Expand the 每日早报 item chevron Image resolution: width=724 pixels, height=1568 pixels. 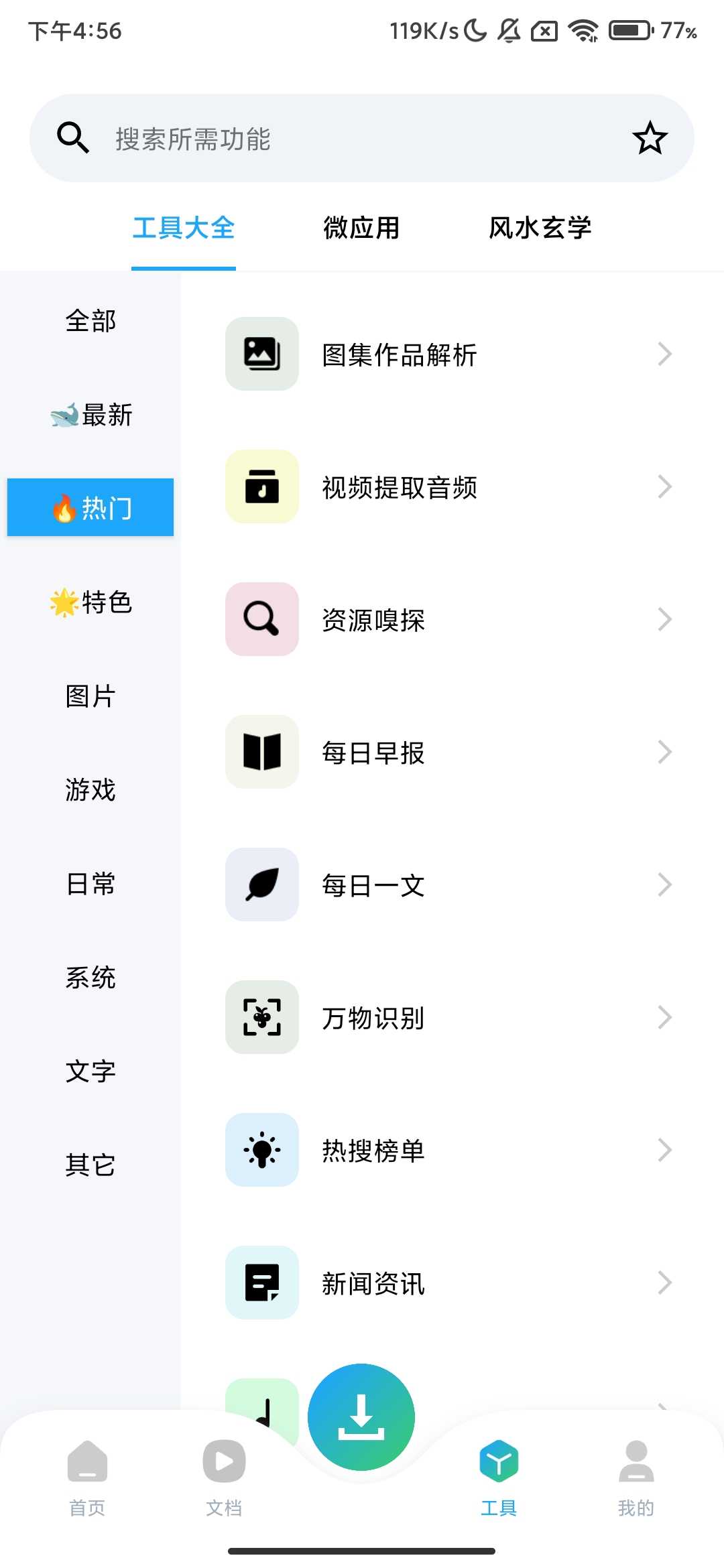(664, 752)
